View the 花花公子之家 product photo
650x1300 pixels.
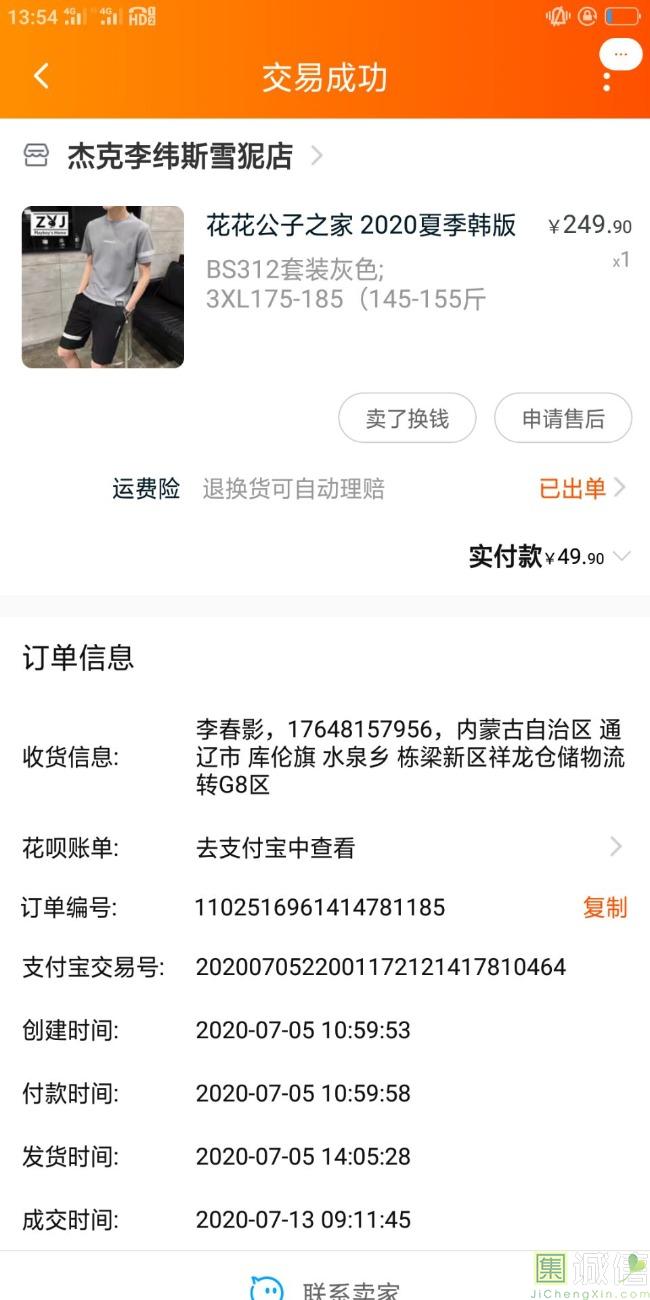pos(103,287)
